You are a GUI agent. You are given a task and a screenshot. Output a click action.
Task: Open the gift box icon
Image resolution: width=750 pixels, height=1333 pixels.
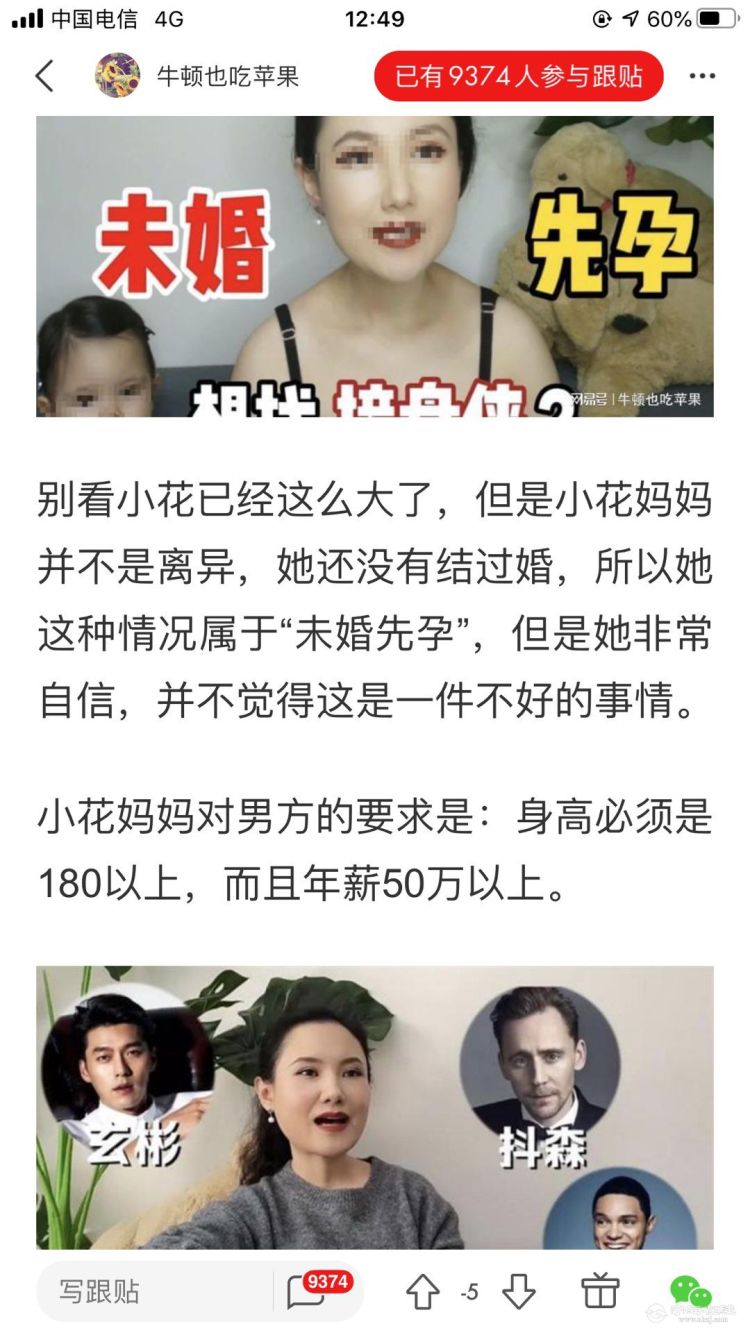pos(600,1291)
